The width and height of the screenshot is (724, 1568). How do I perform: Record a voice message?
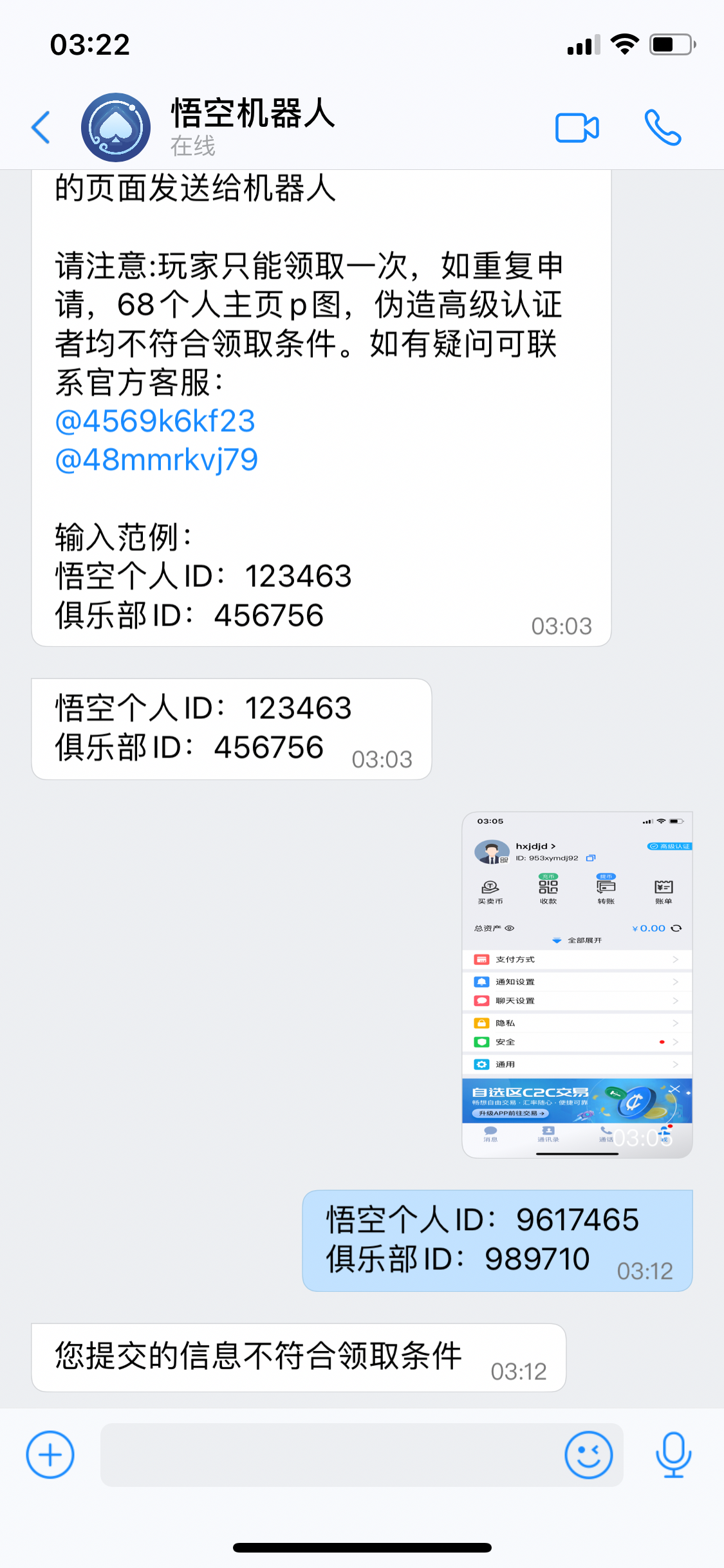(673, 1455)
